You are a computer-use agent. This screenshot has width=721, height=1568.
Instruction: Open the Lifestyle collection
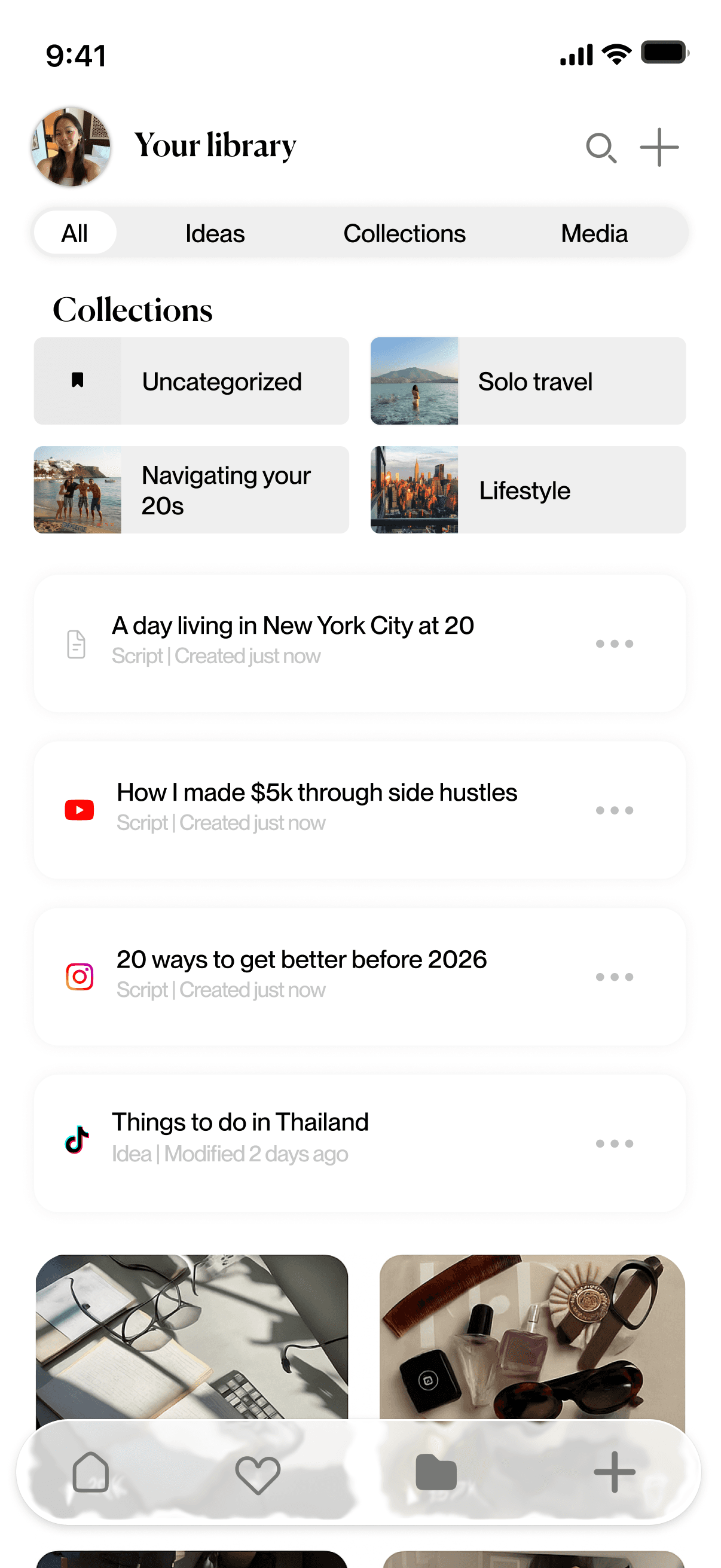pyautogui.click(x=527, y=490)
